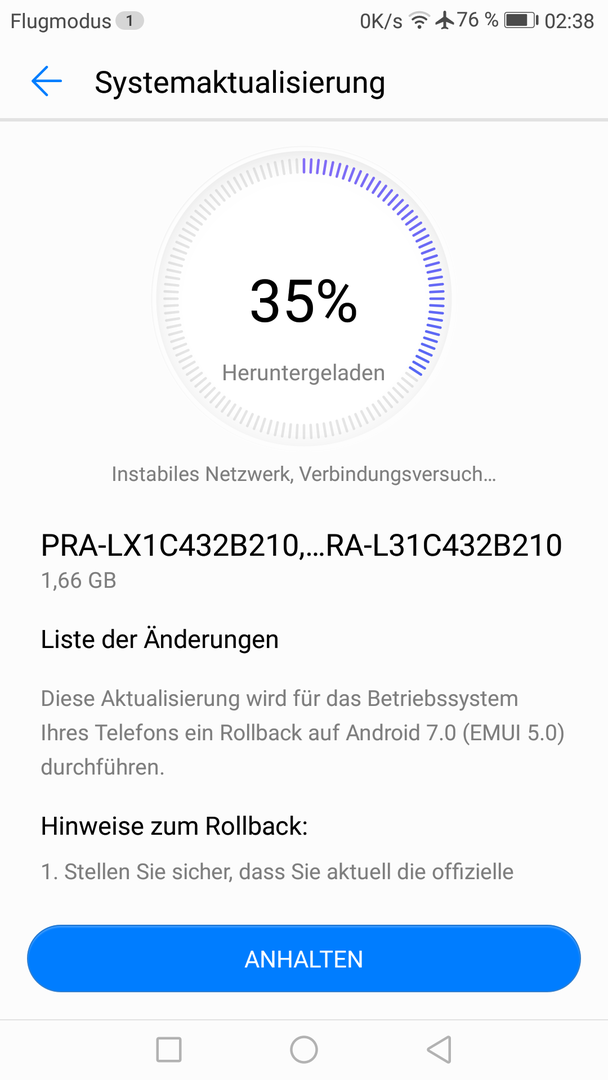Viewport: 608px width, 1080px height.
Task: Pause the download with ANHALTEN
Action: (x=304, y=959)
